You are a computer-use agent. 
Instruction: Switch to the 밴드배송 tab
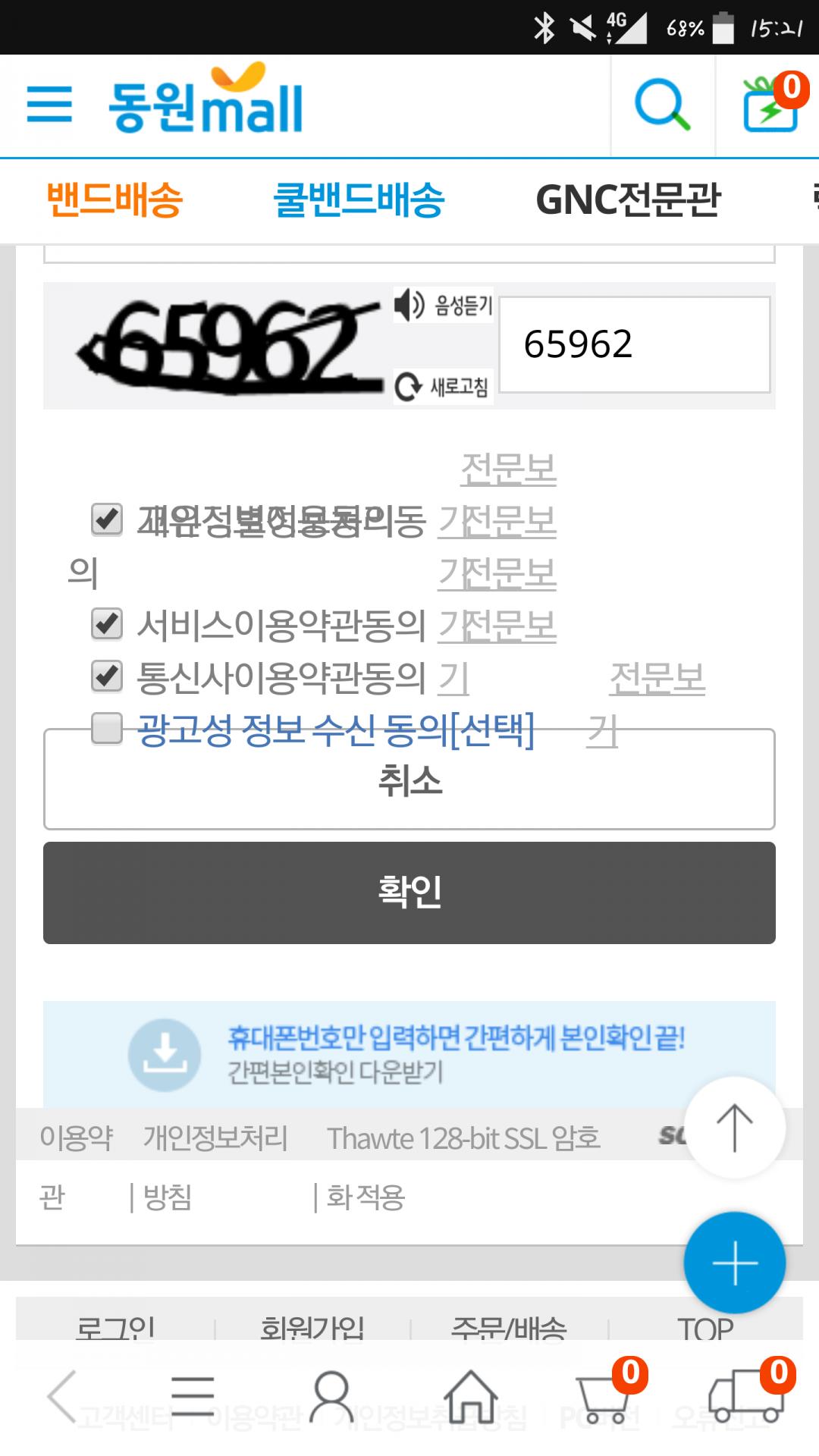pyautogui.click(x=115, y=200)
